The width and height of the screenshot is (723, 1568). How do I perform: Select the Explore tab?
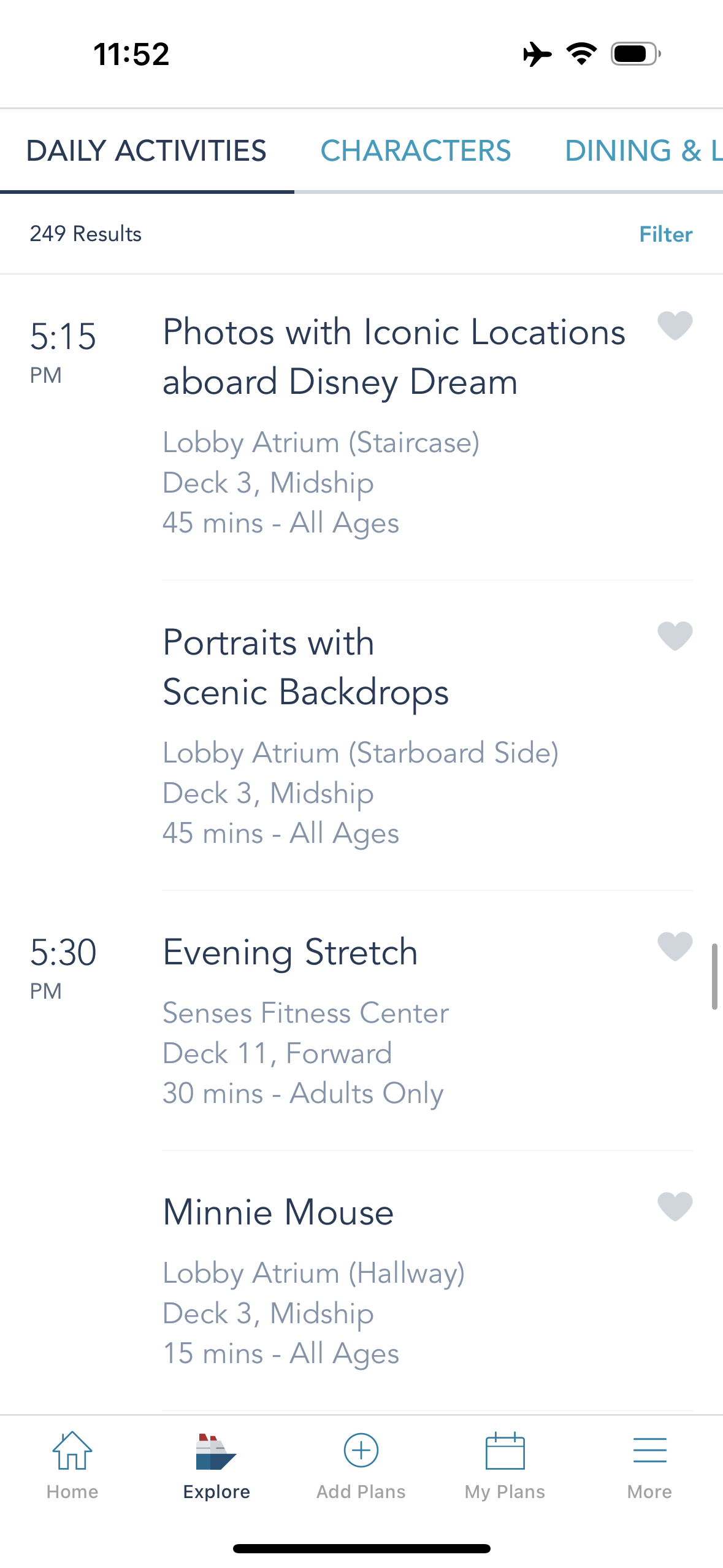click(216, 1465)
